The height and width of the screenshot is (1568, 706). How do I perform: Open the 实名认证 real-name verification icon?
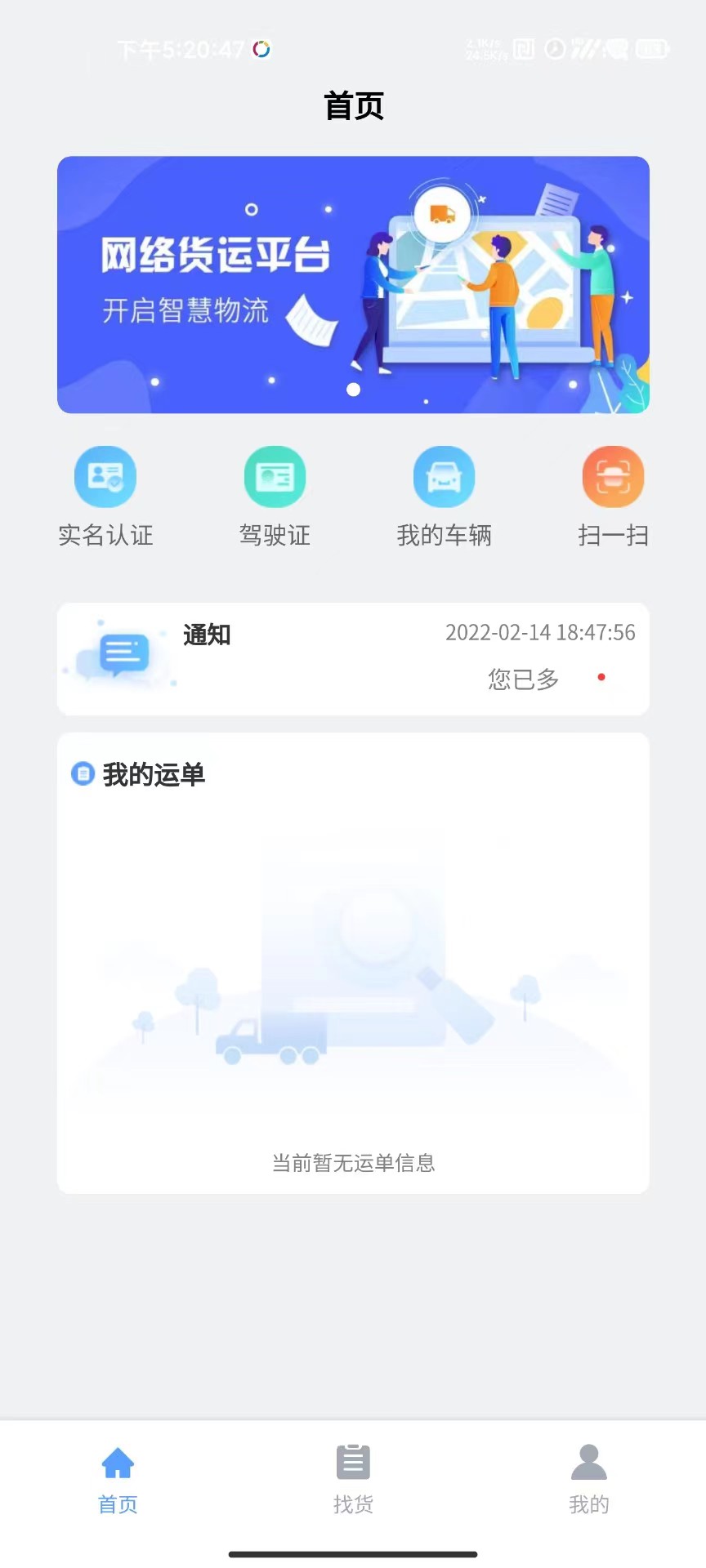105,476
